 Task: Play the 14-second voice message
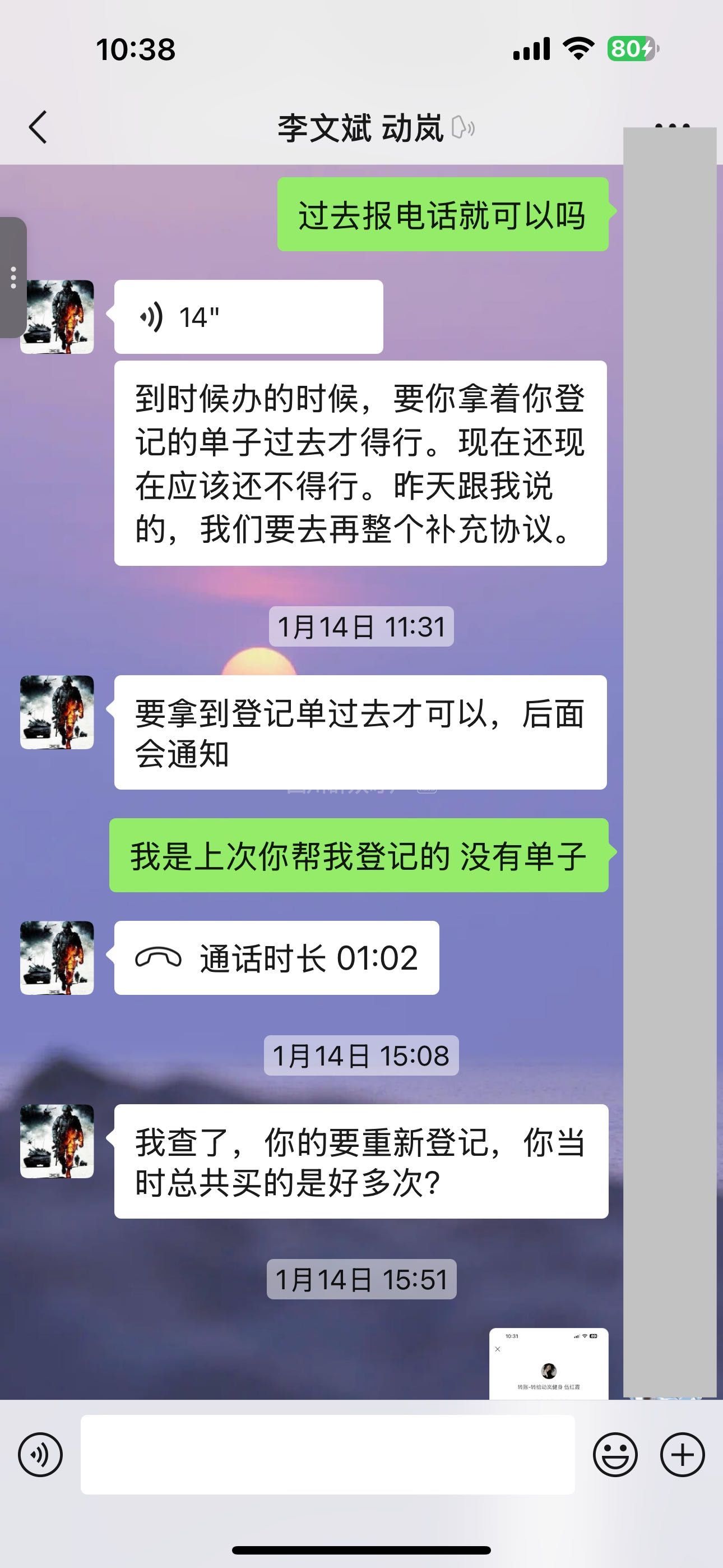coord(248,317)
